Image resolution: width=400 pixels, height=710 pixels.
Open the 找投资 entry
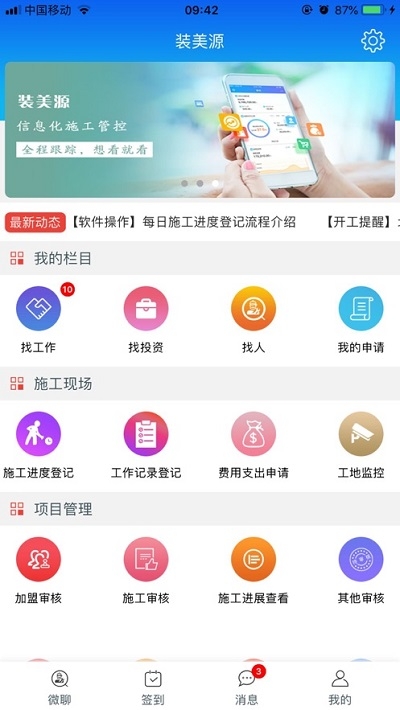(x=146, y=319)
